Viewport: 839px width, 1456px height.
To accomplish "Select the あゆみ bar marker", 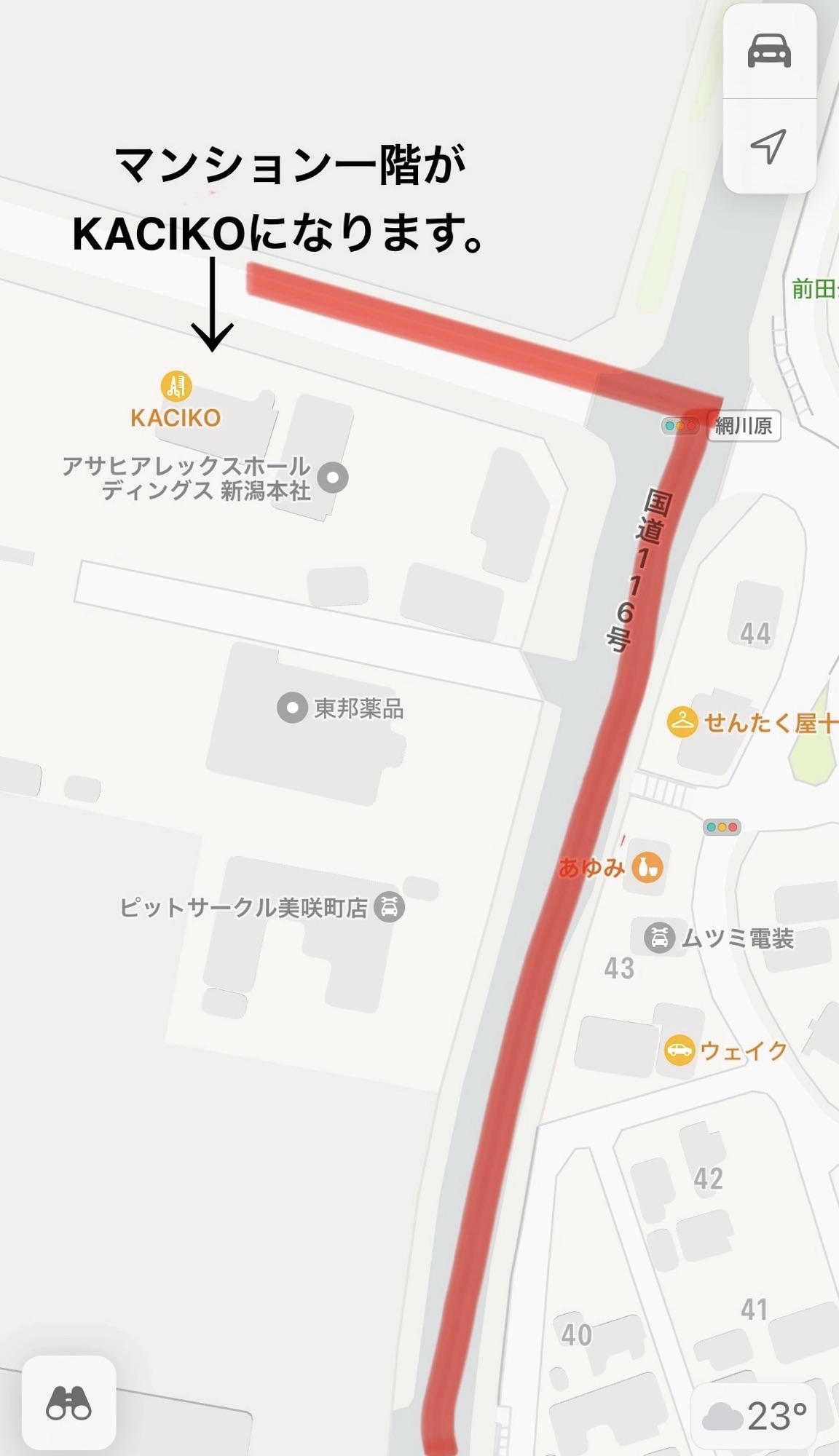I will (647, 867).
